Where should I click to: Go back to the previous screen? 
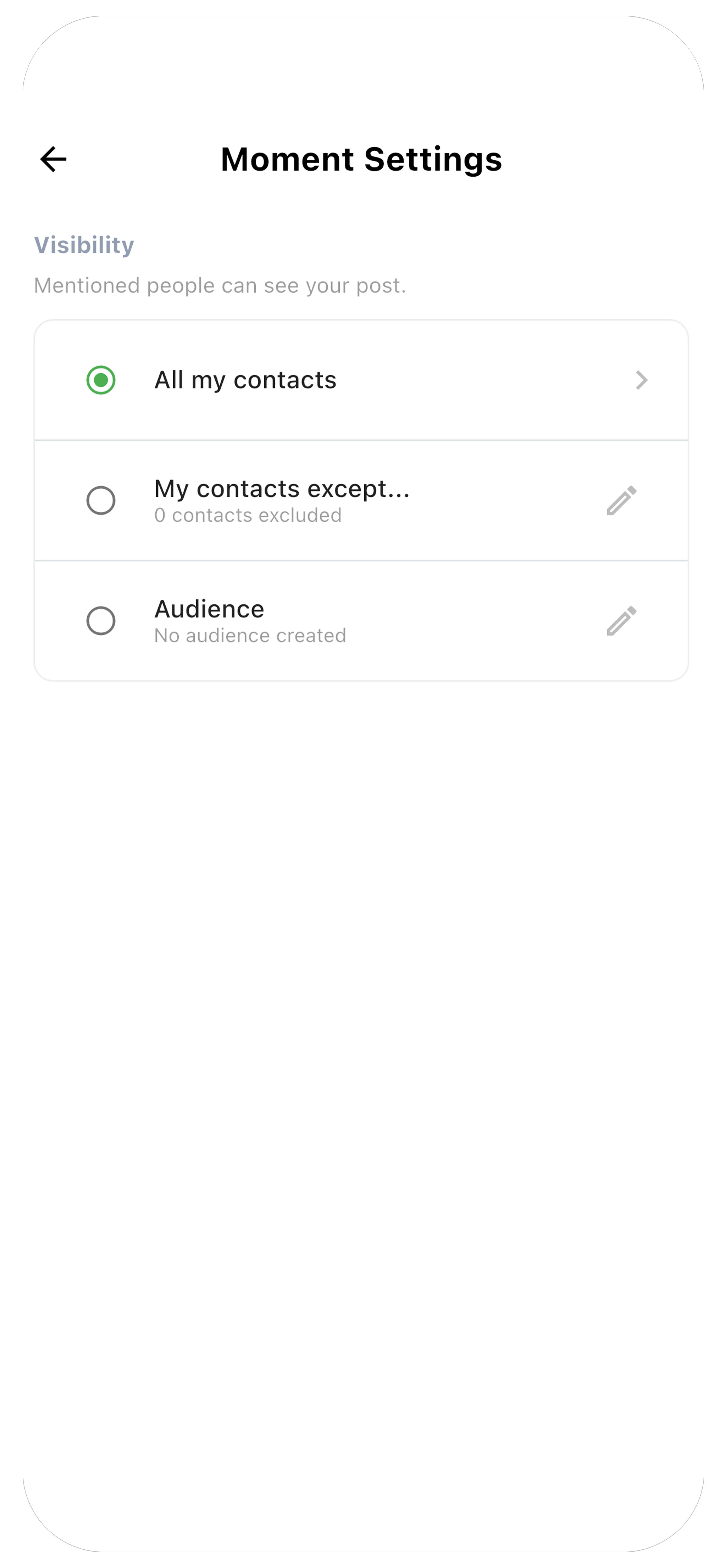52,159
